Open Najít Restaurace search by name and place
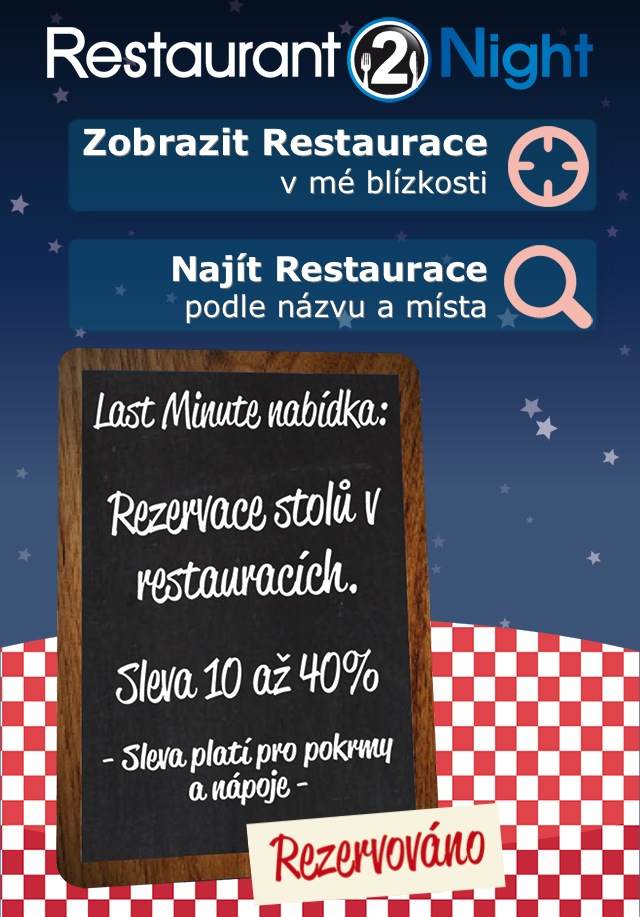The height and width of the screenshot is (917, 640). (x=332, y=286)
